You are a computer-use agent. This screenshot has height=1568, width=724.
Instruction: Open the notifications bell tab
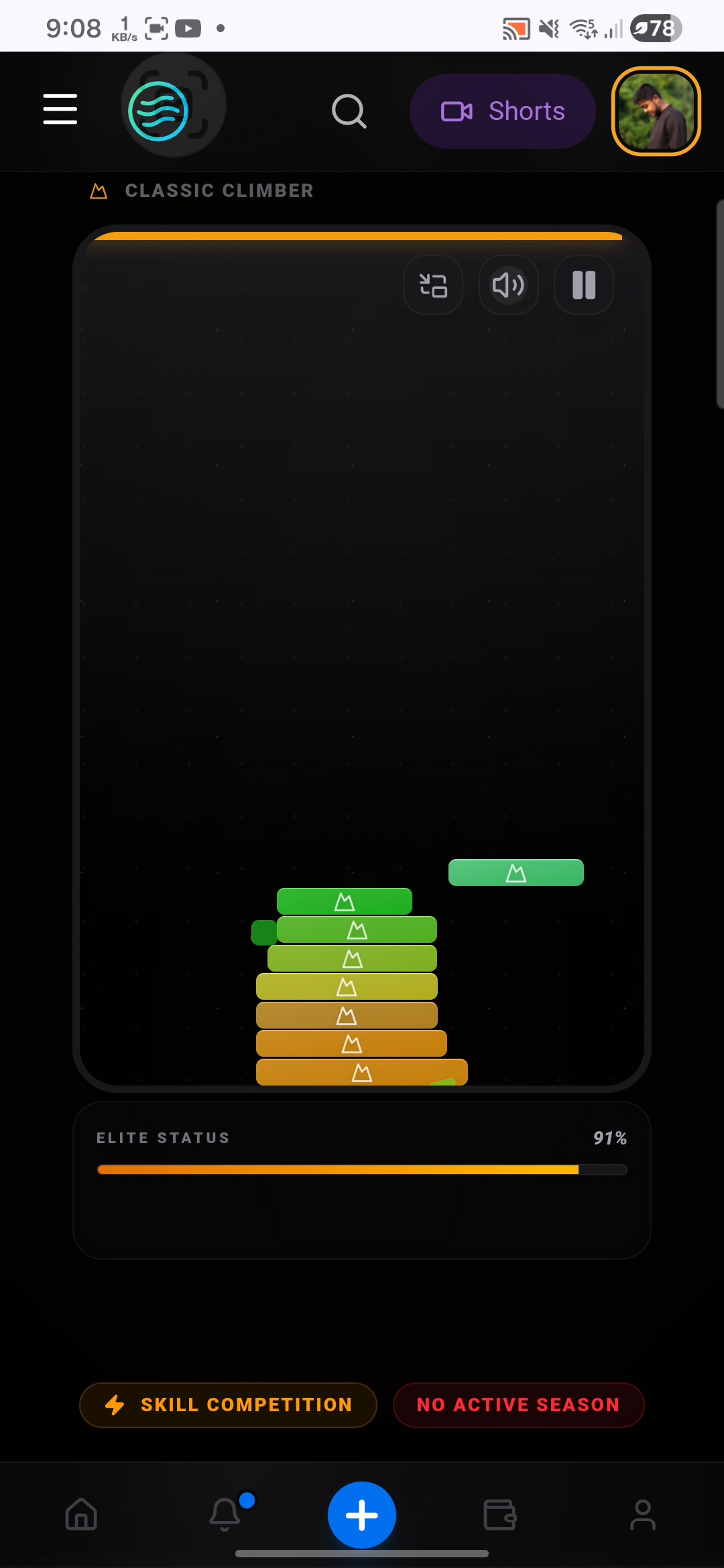click(225, 1514)
